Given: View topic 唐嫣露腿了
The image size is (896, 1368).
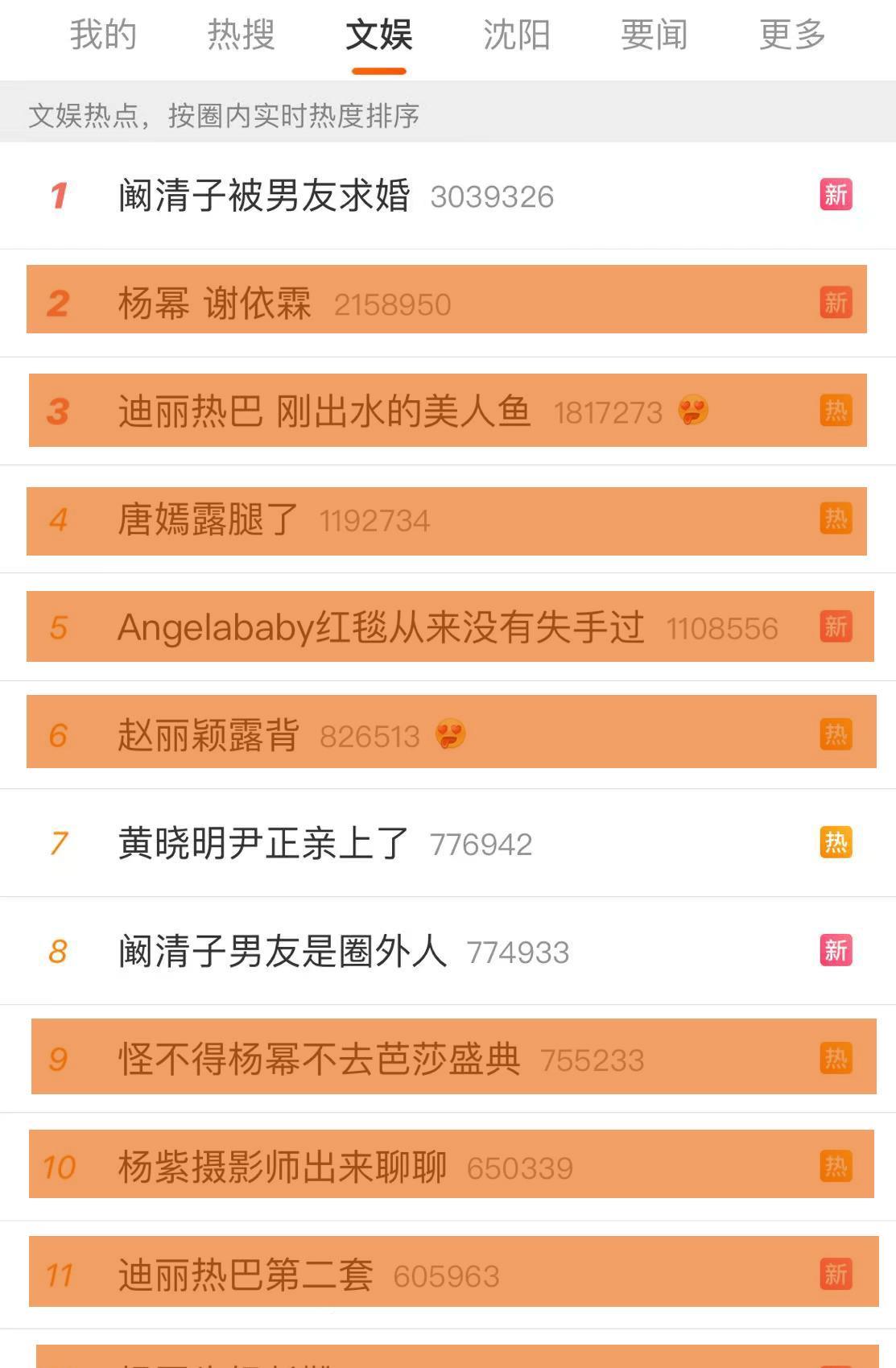Looking at the screenshot, I should [209, 519].
